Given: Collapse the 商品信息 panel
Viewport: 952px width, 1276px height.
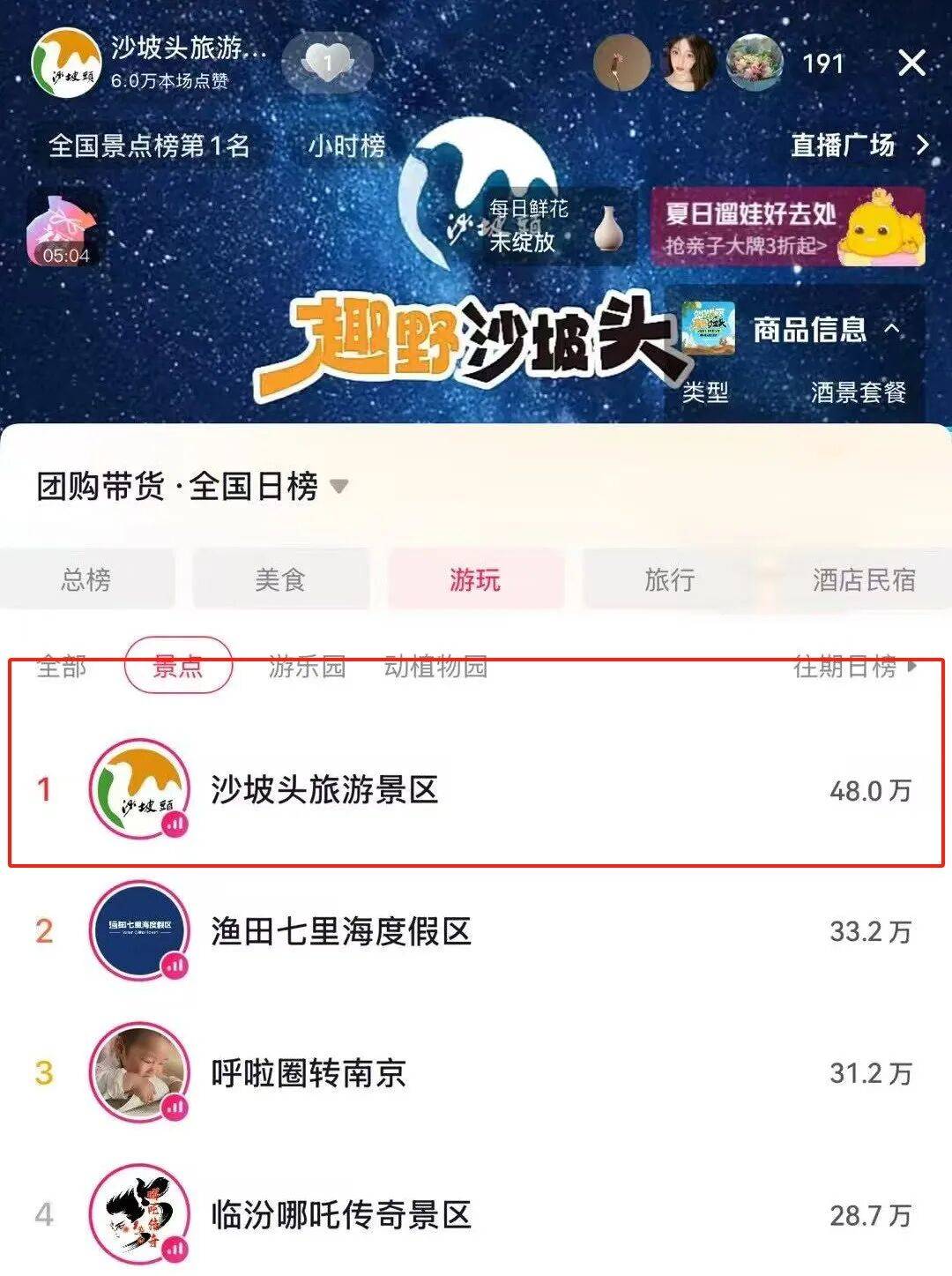Looking at the screenshot, I should [x=892, y=329].
